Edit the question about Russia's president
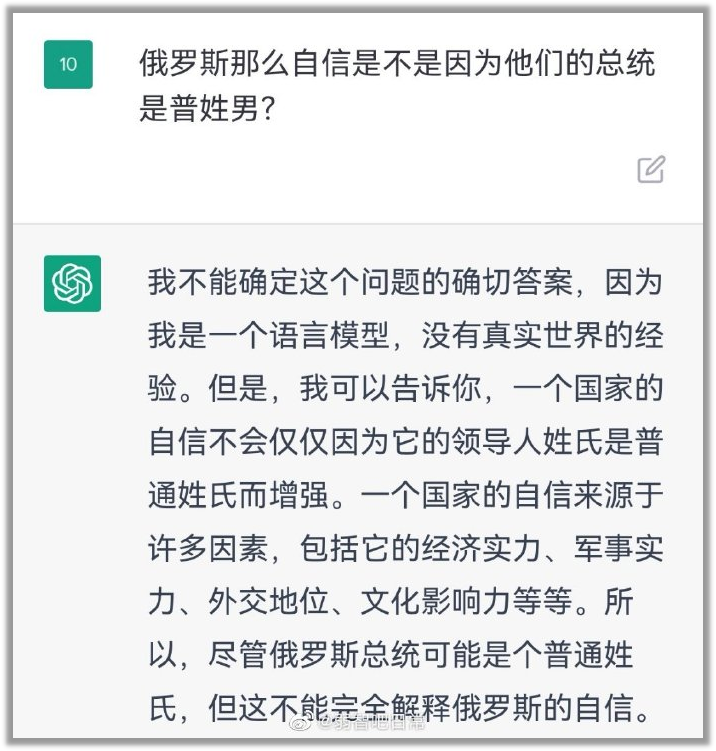This screenshot has height=751, width=716. click(x=651, y=169)
